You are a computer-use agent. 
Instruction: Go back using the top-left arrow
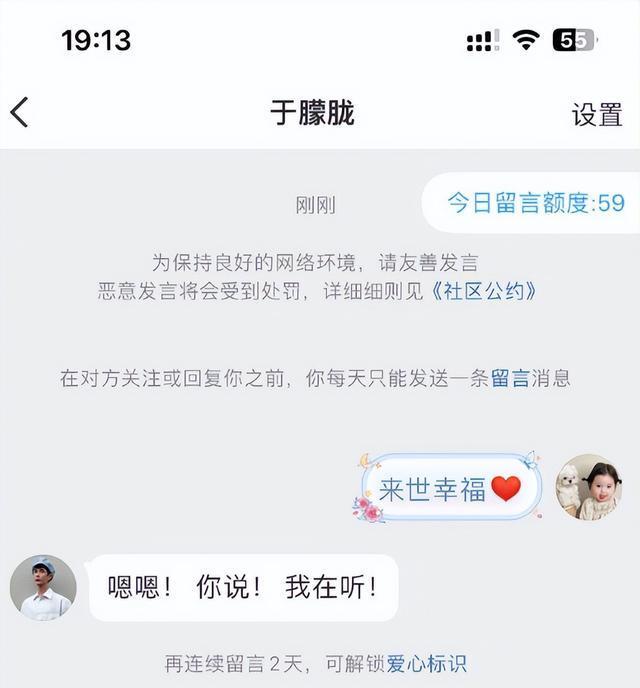pyautogui.click(x=20, y=112)
